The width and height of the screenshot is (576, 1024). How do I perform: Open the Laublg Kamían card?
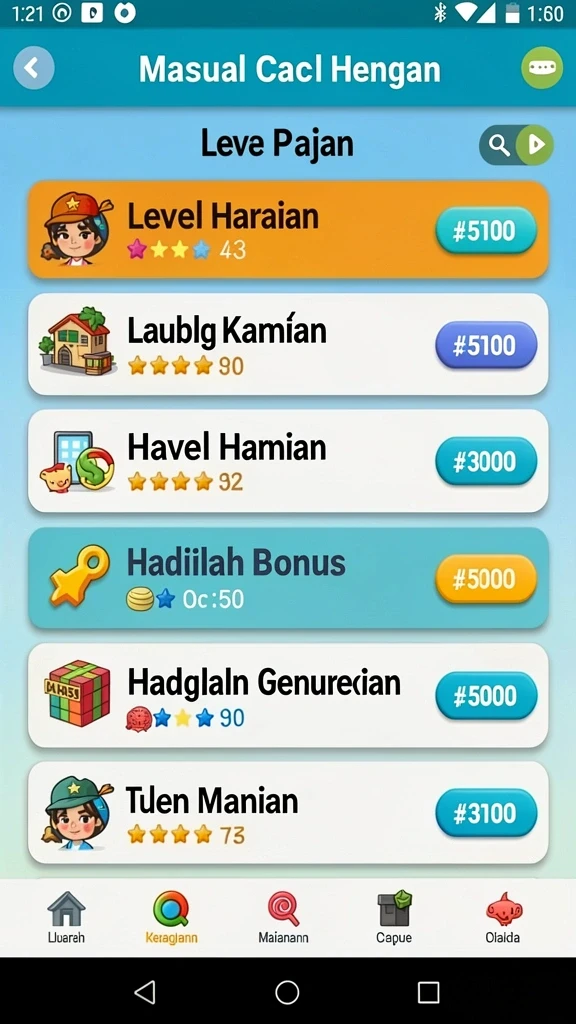pos(288,344)
